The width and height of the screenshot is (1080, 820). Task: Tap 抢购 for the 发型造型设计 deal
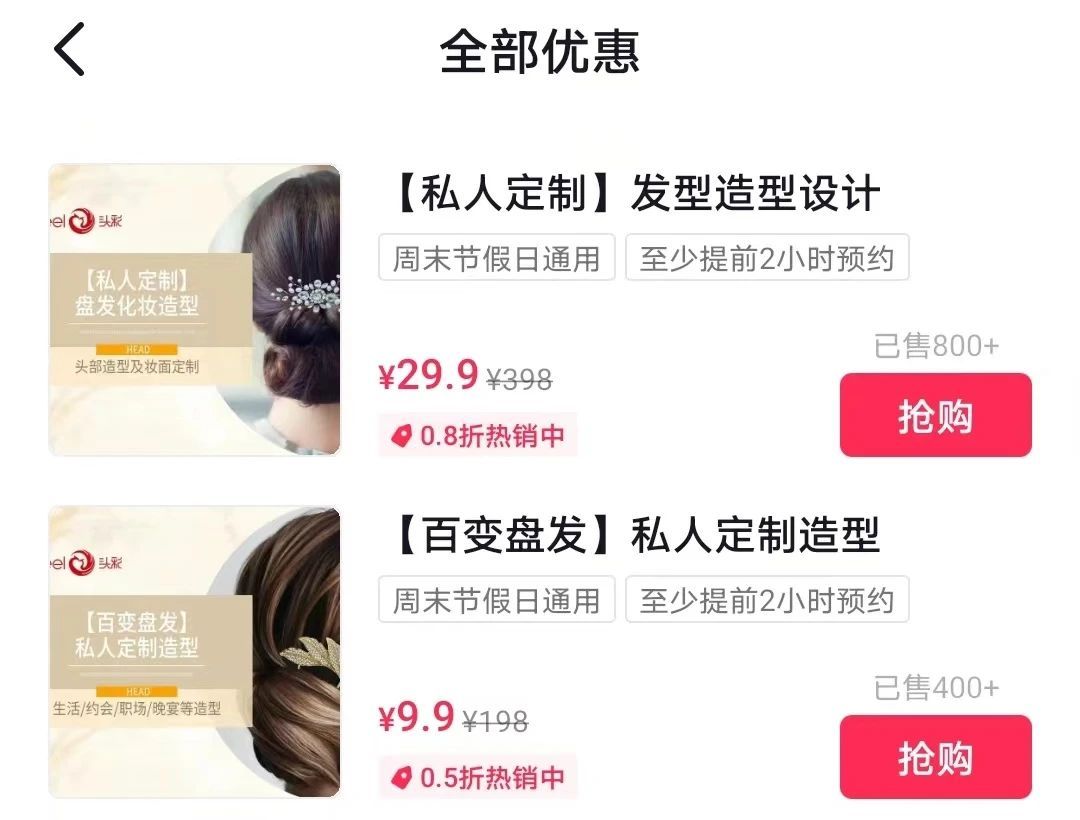[x=935, y=416]
